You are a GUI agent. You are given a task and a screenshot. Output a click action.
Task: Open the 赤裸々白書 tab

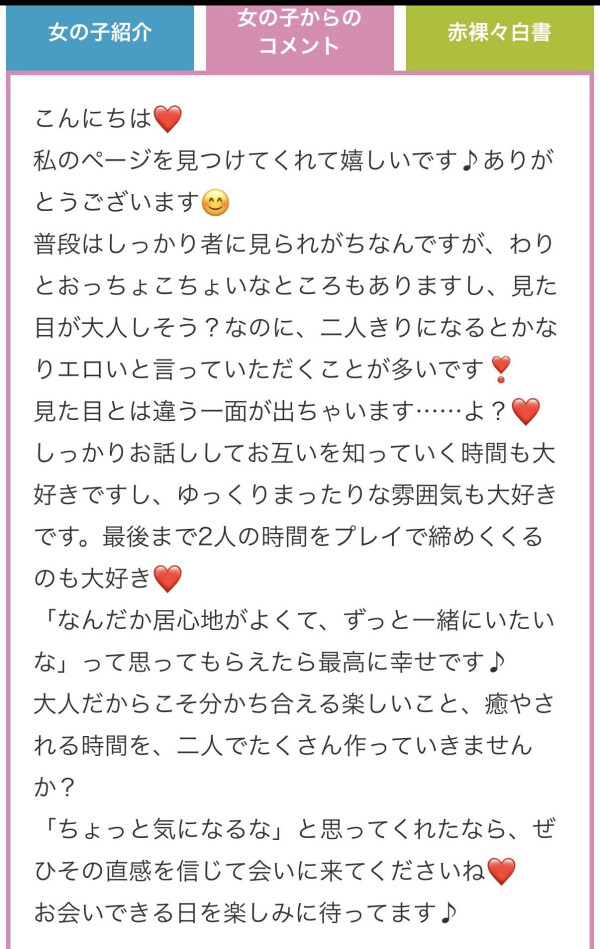click(x=499, y=38)
